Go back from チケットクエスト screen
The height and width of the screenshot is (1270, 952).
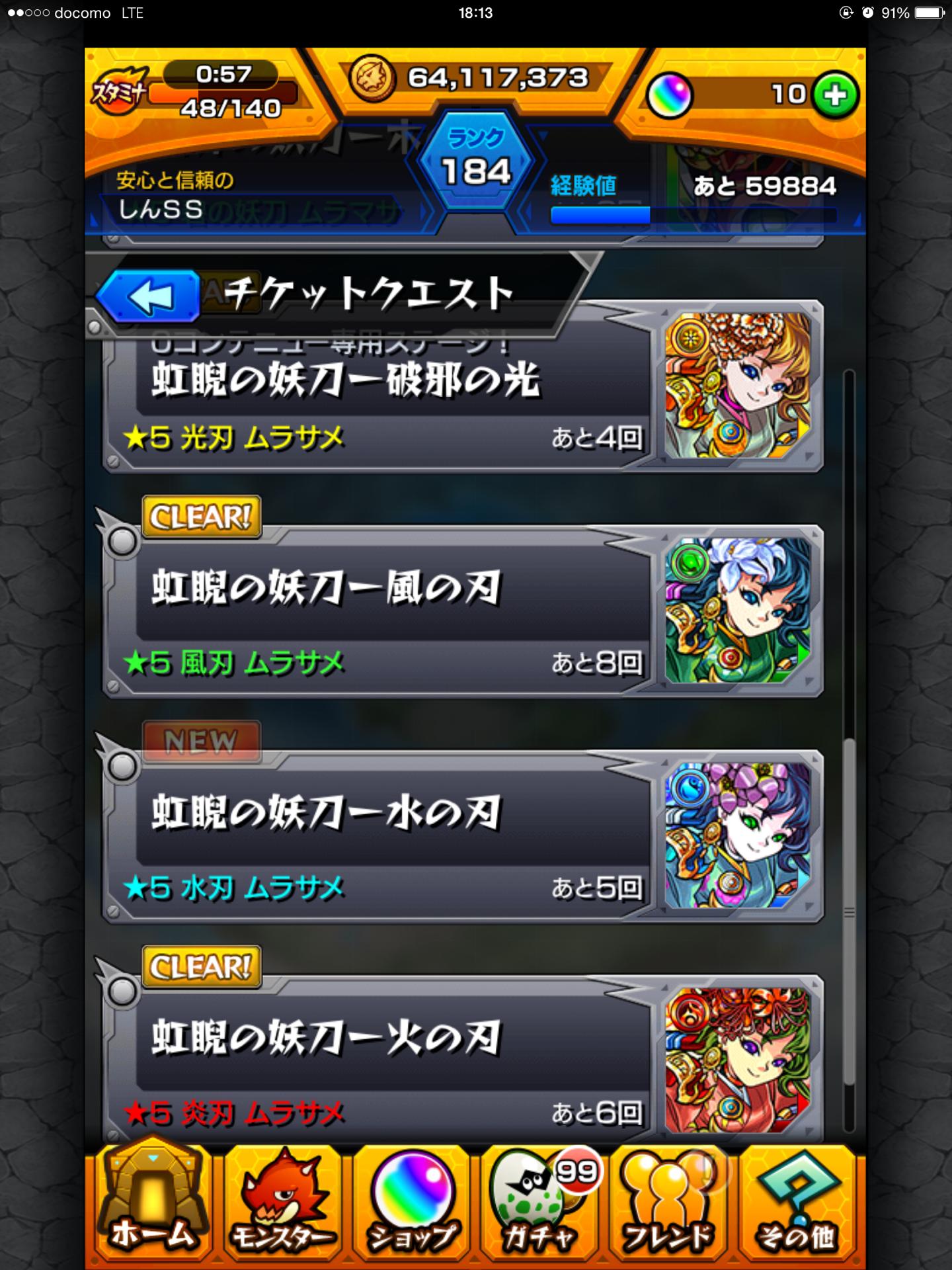pyautogui.click(x=149, y=296)
